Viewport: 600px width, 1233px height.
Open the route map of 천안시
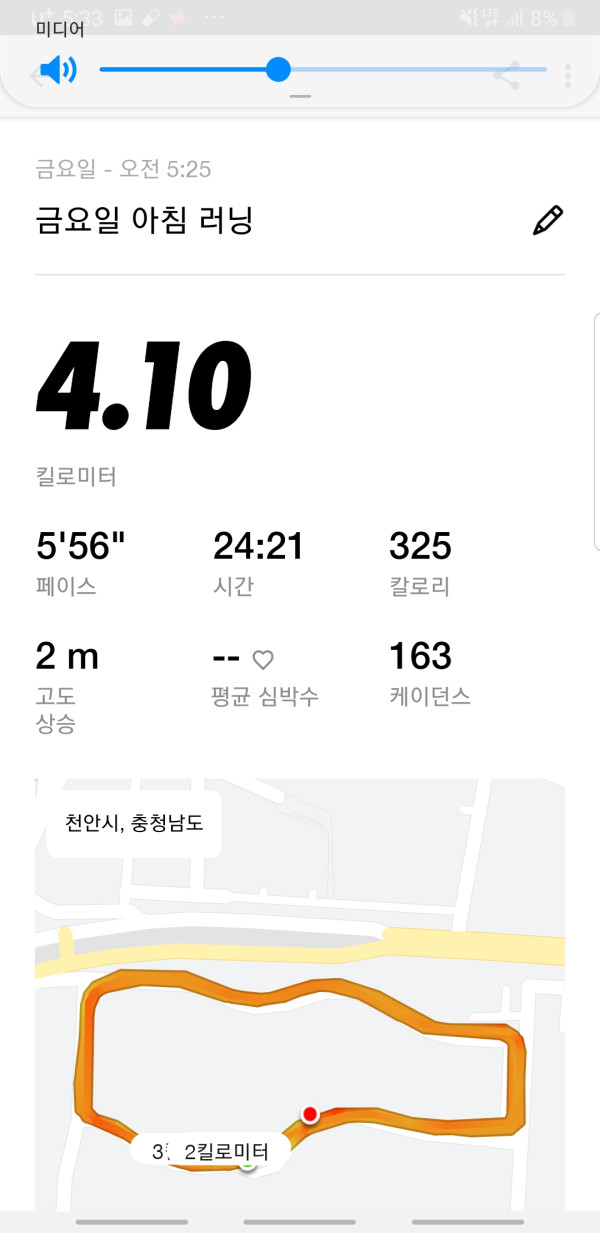(300, 995)
